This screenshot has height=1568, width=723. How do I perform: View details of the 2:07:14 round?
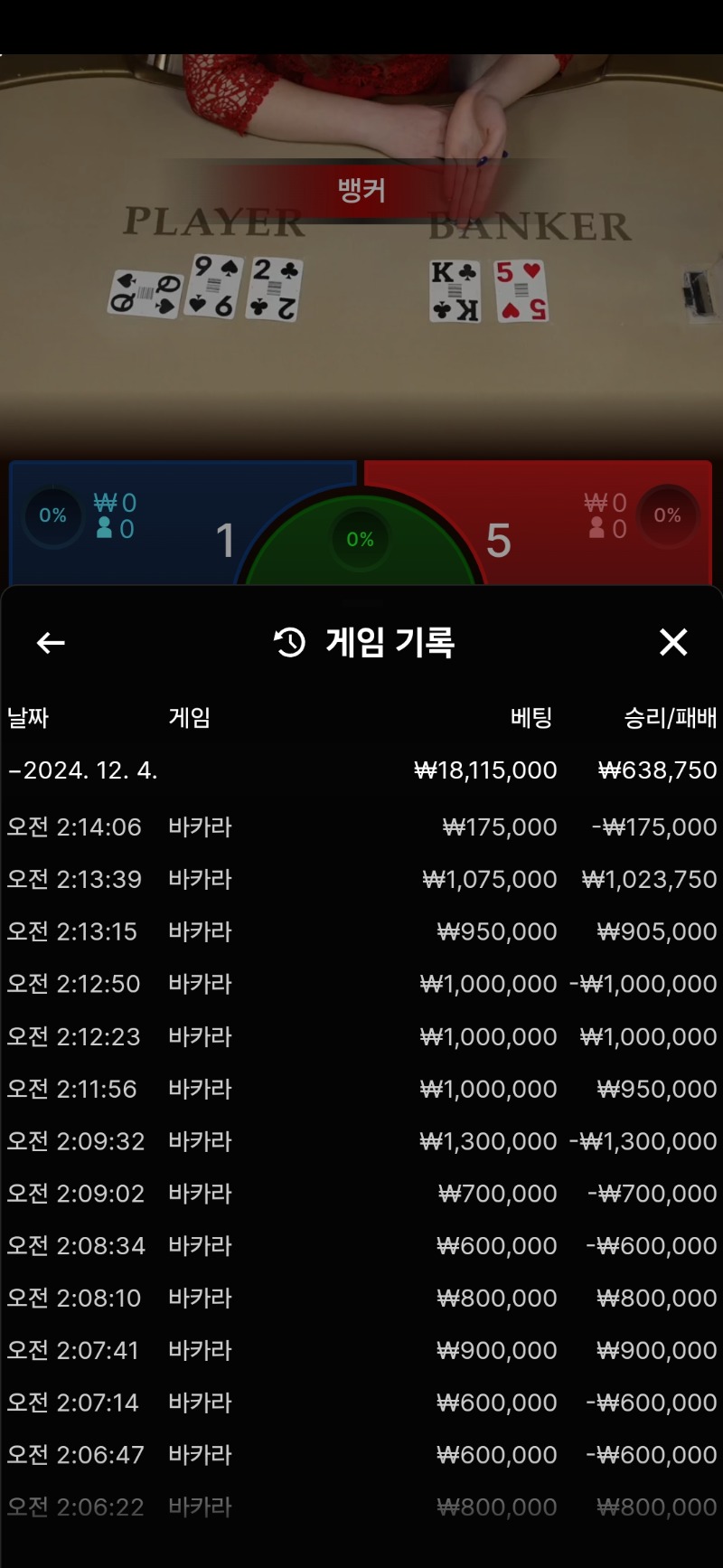point(361,1403)
